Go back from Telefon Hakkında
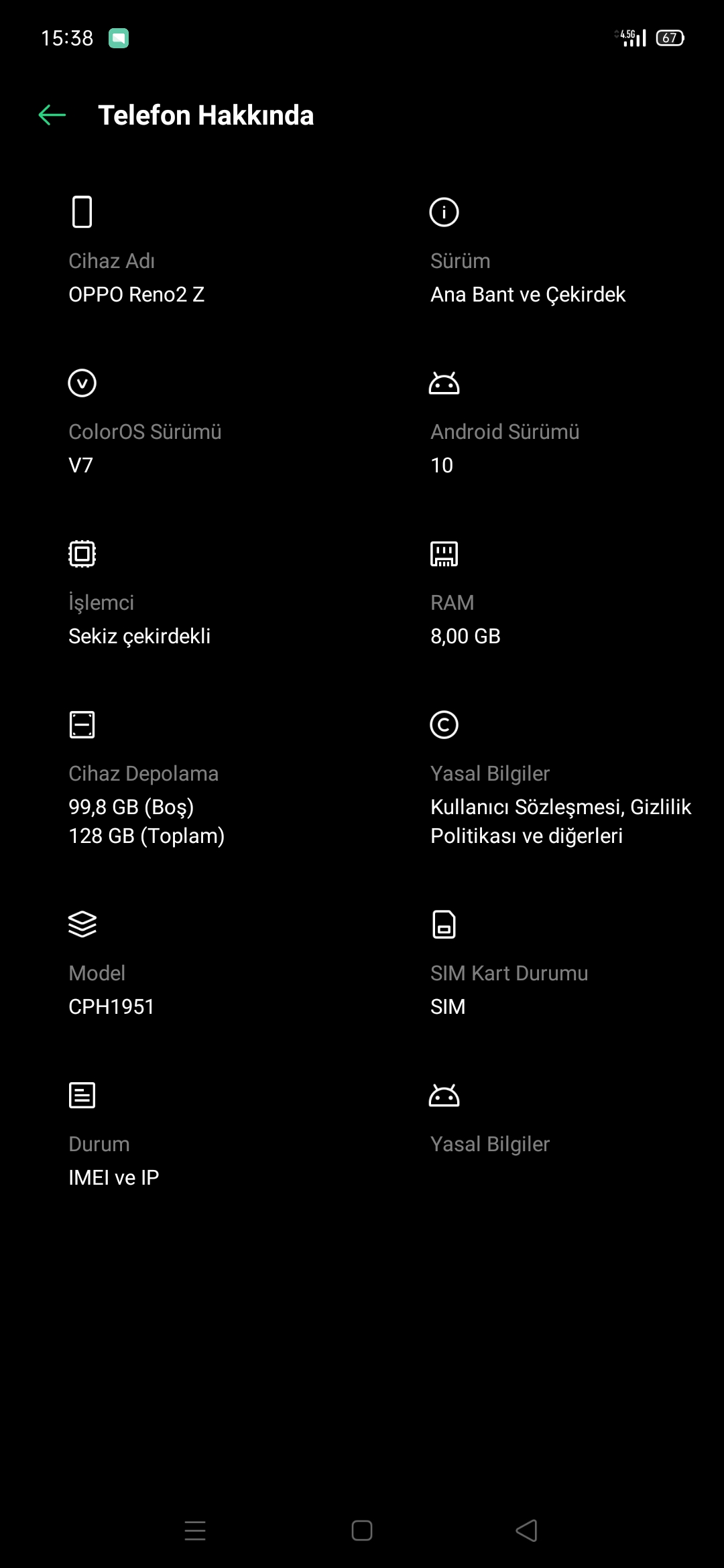The image size is (724, 1568). 52,115
